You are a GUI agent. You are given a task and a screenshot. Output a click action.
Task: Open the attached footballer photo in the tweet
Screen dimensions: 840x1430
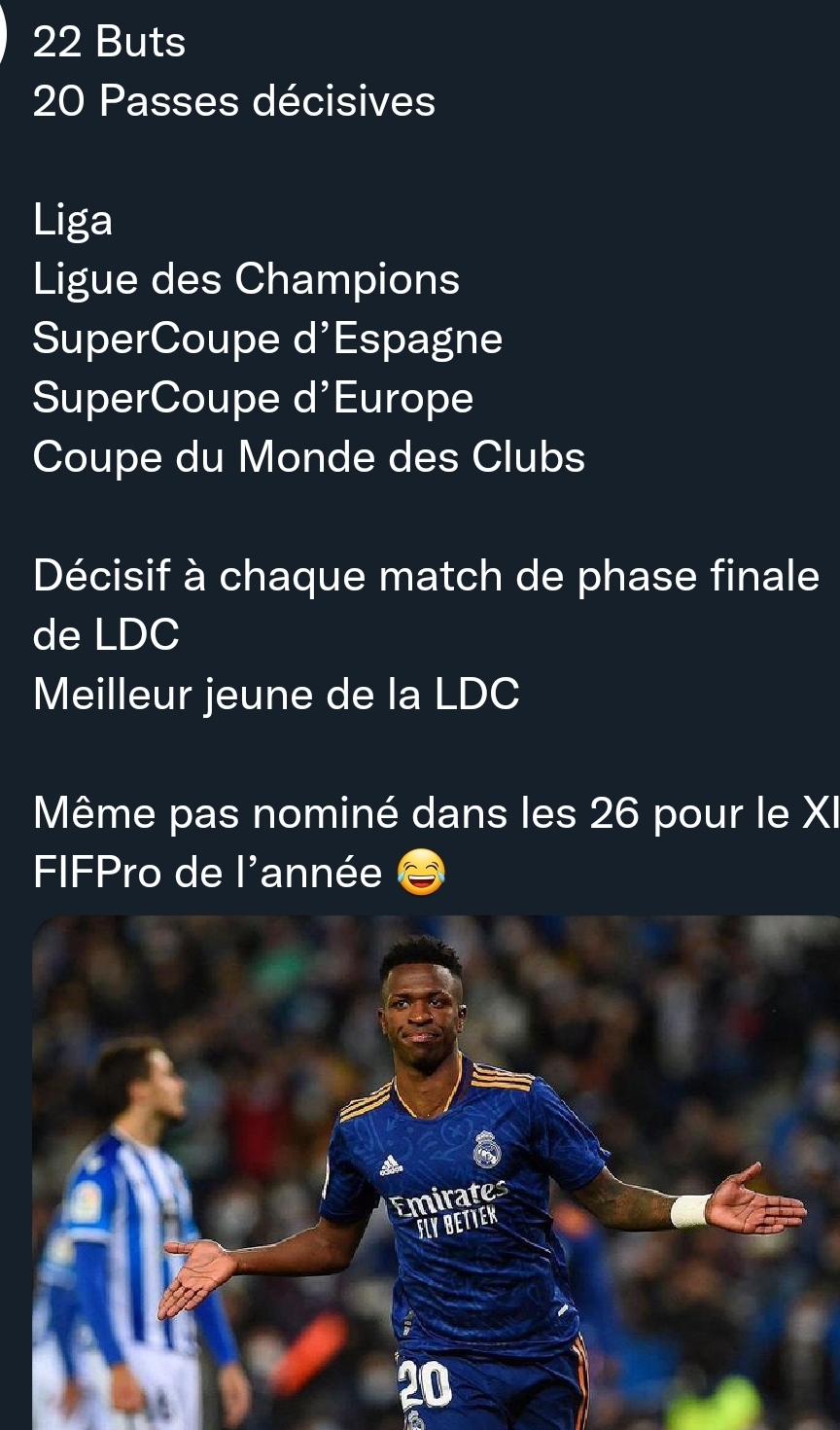click(x=436, y=1172)
